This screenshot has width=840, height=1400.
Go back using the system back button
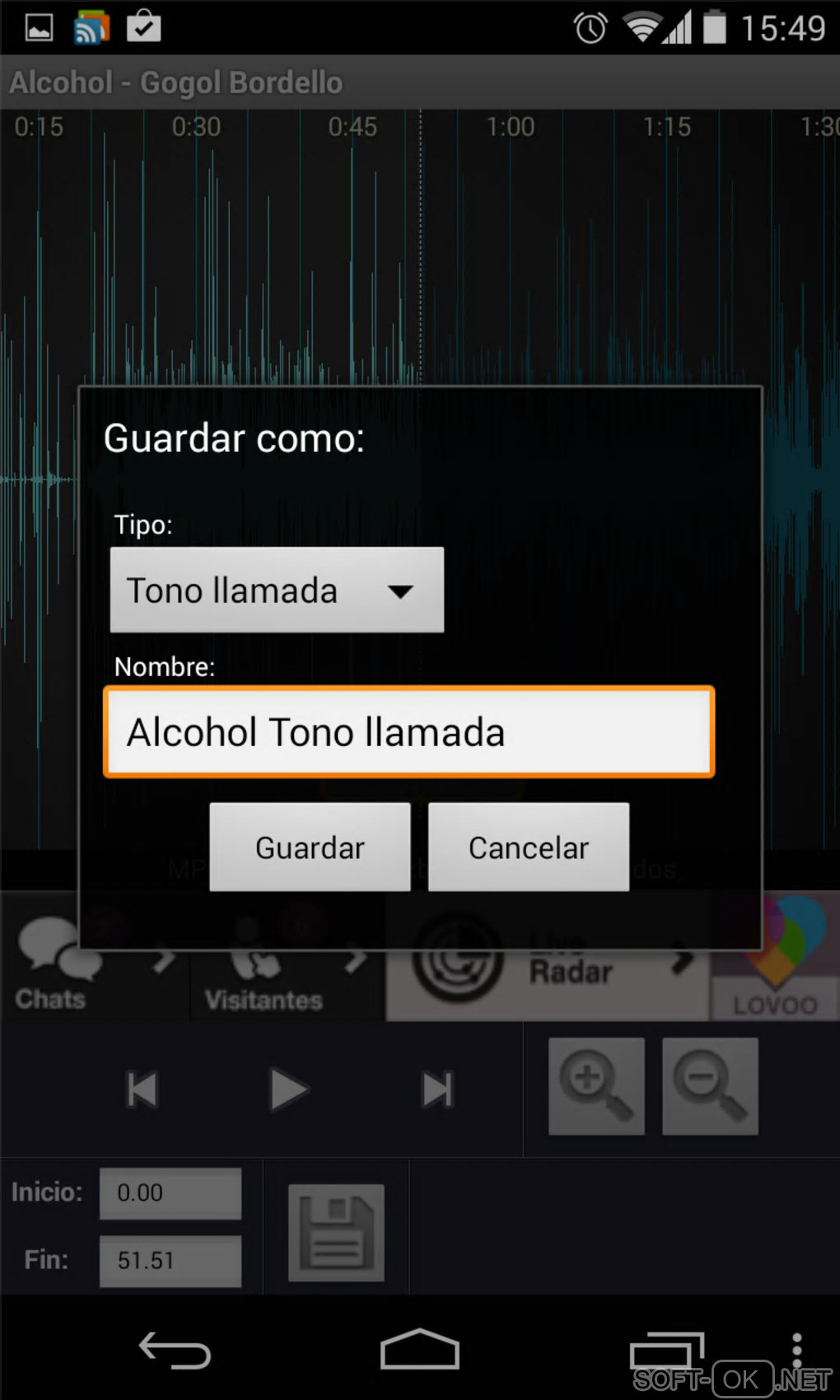tap(175, 1351)
